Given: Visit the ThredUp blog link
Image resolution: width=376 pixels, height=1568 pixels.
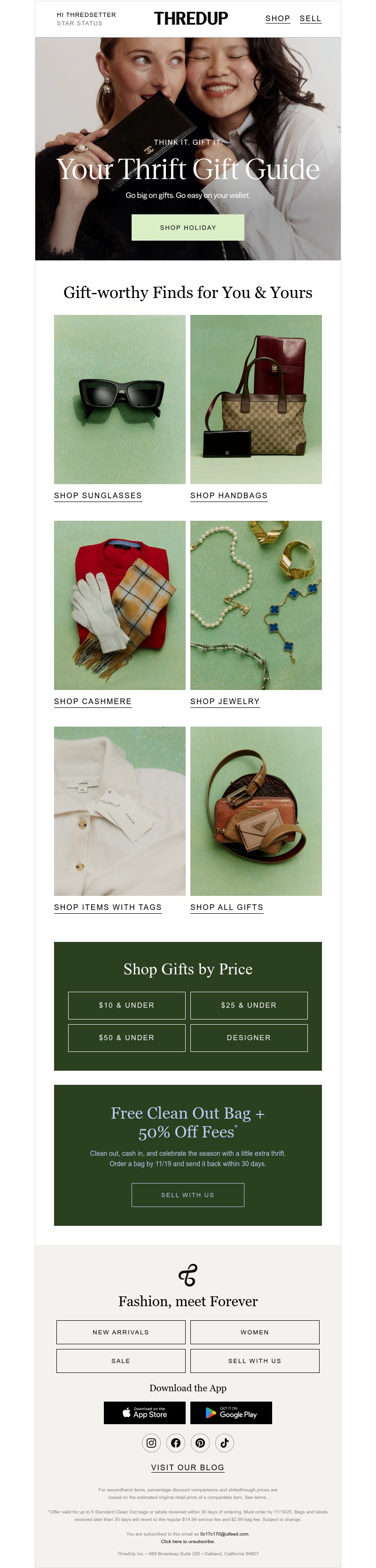Looking at the screenshot, I should (x=188, y=1467).
